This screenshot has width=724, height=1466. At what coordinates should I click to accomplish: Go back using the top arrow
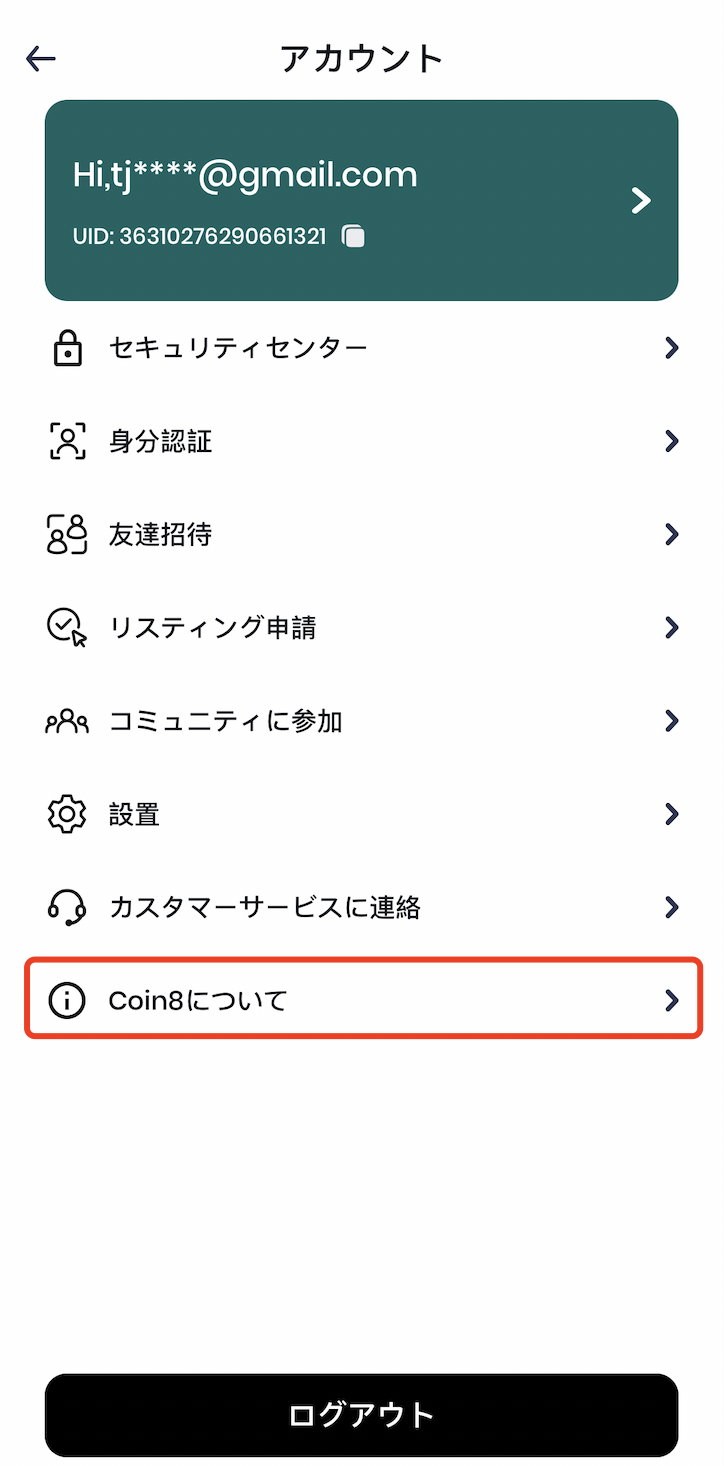[41, 59]
